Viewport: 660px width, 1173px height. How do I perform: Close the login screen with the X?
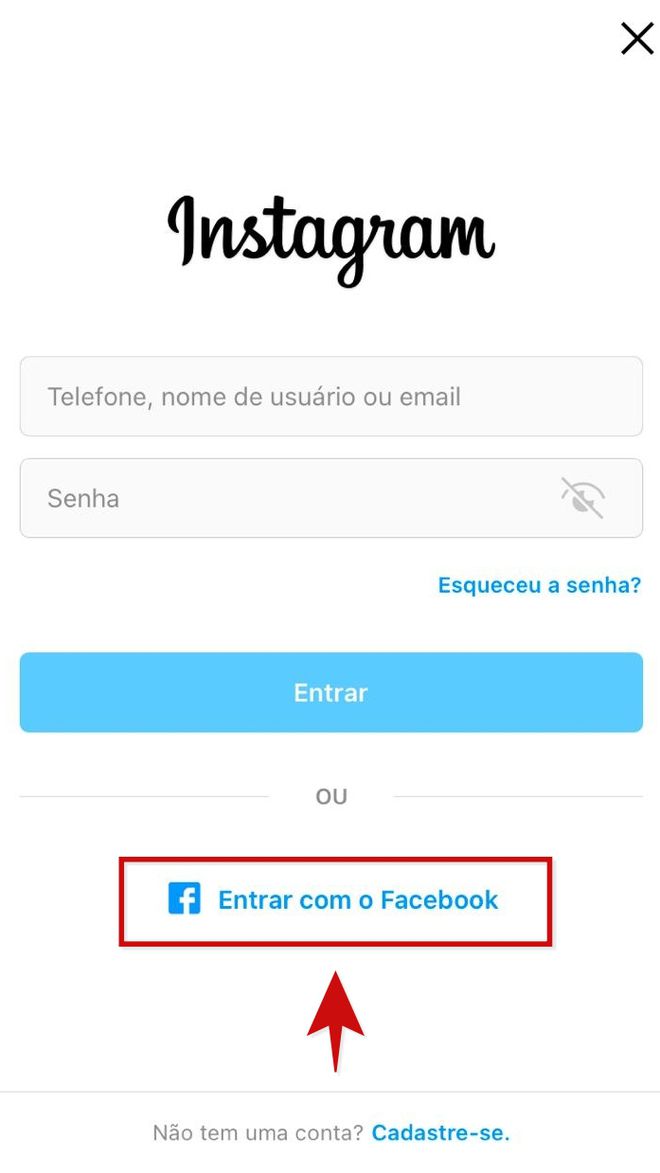click(636, 39)
